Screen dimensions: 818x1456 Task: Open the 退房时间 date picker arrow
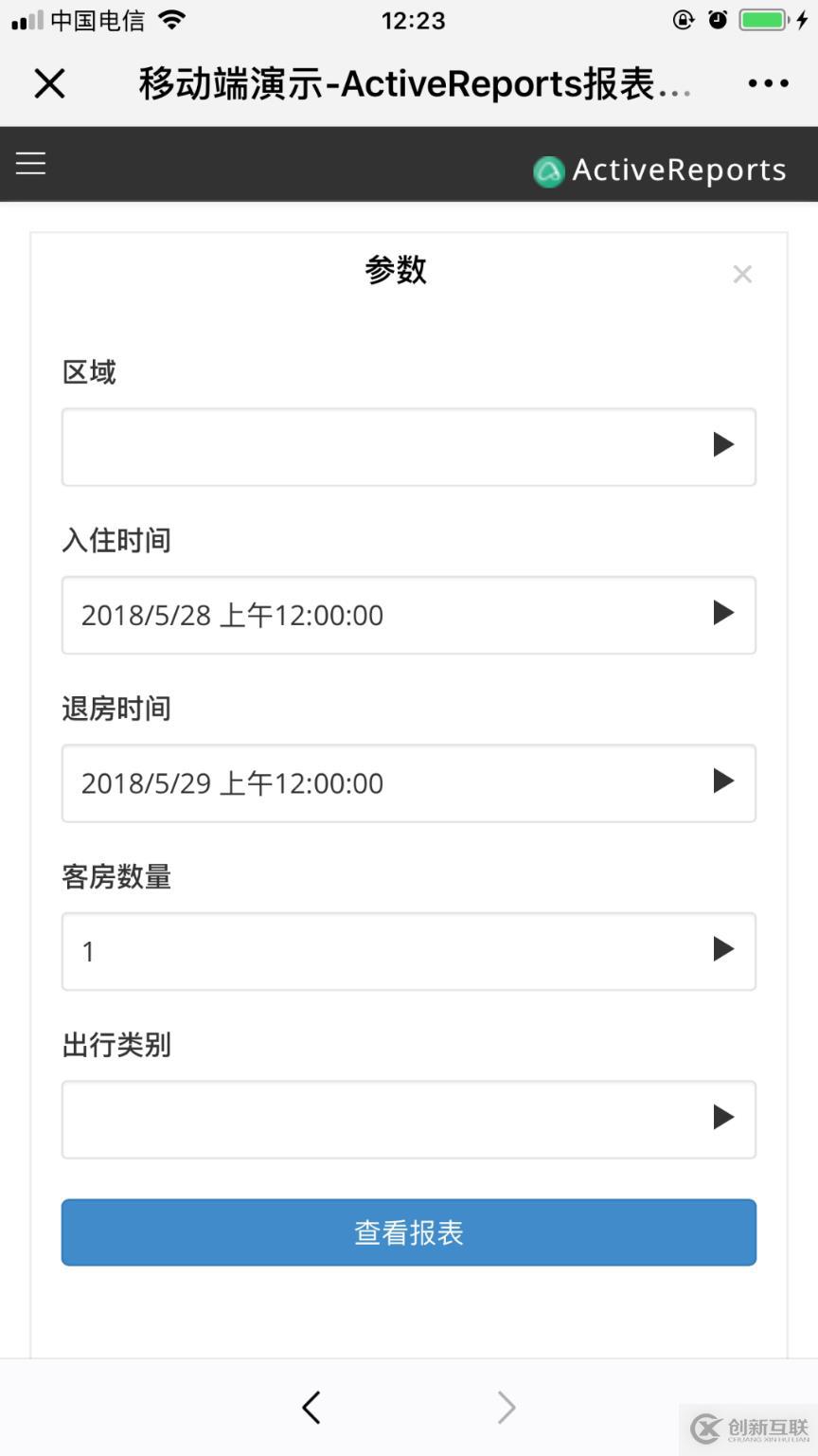click(723, 781)
